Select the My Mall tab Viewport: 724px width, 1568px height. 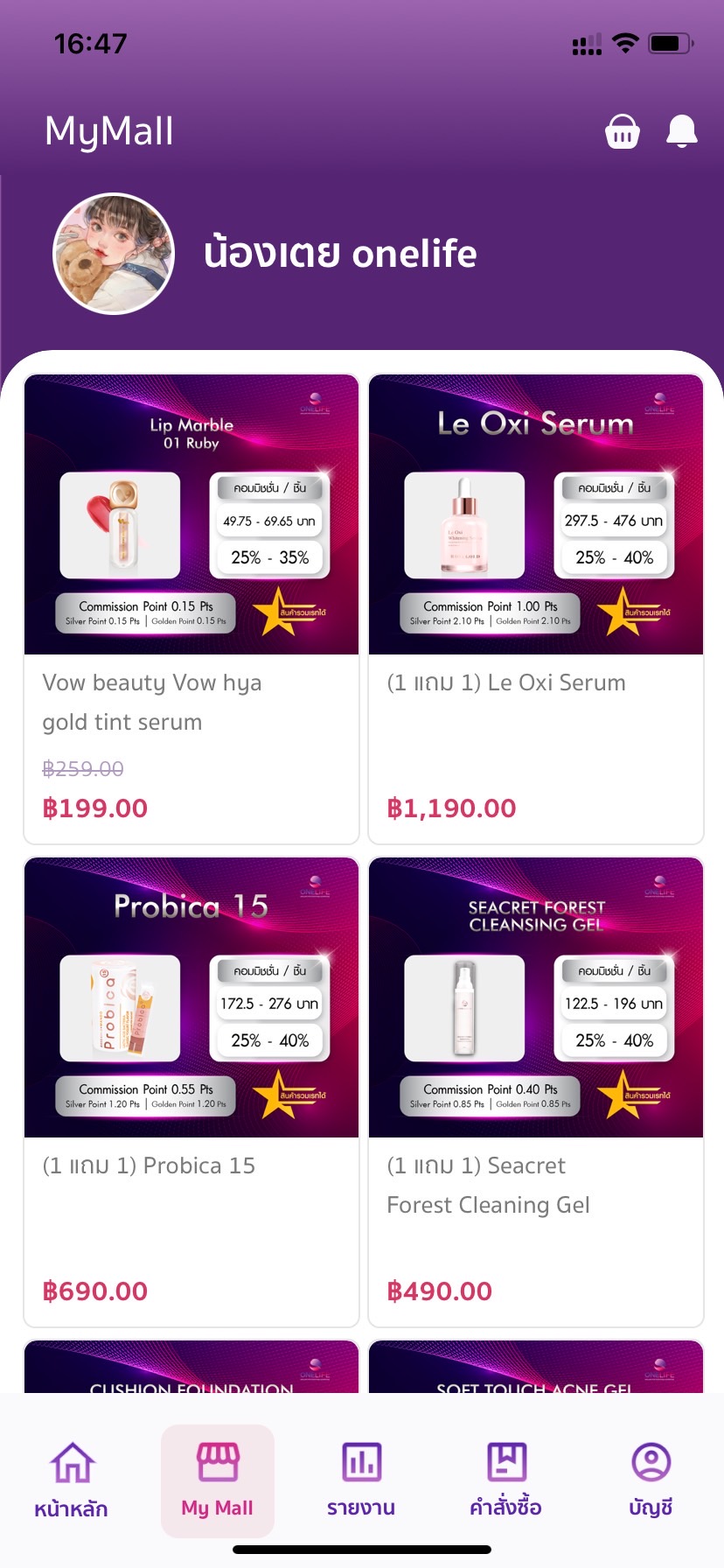(217, 1480)
